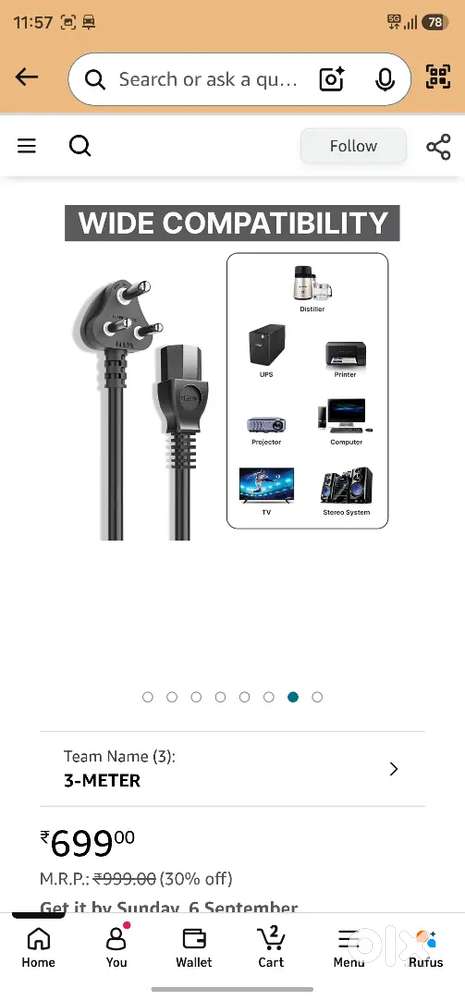465x998 pixels.
Task: Open the Menu tab
Action: tap(349, 948)
